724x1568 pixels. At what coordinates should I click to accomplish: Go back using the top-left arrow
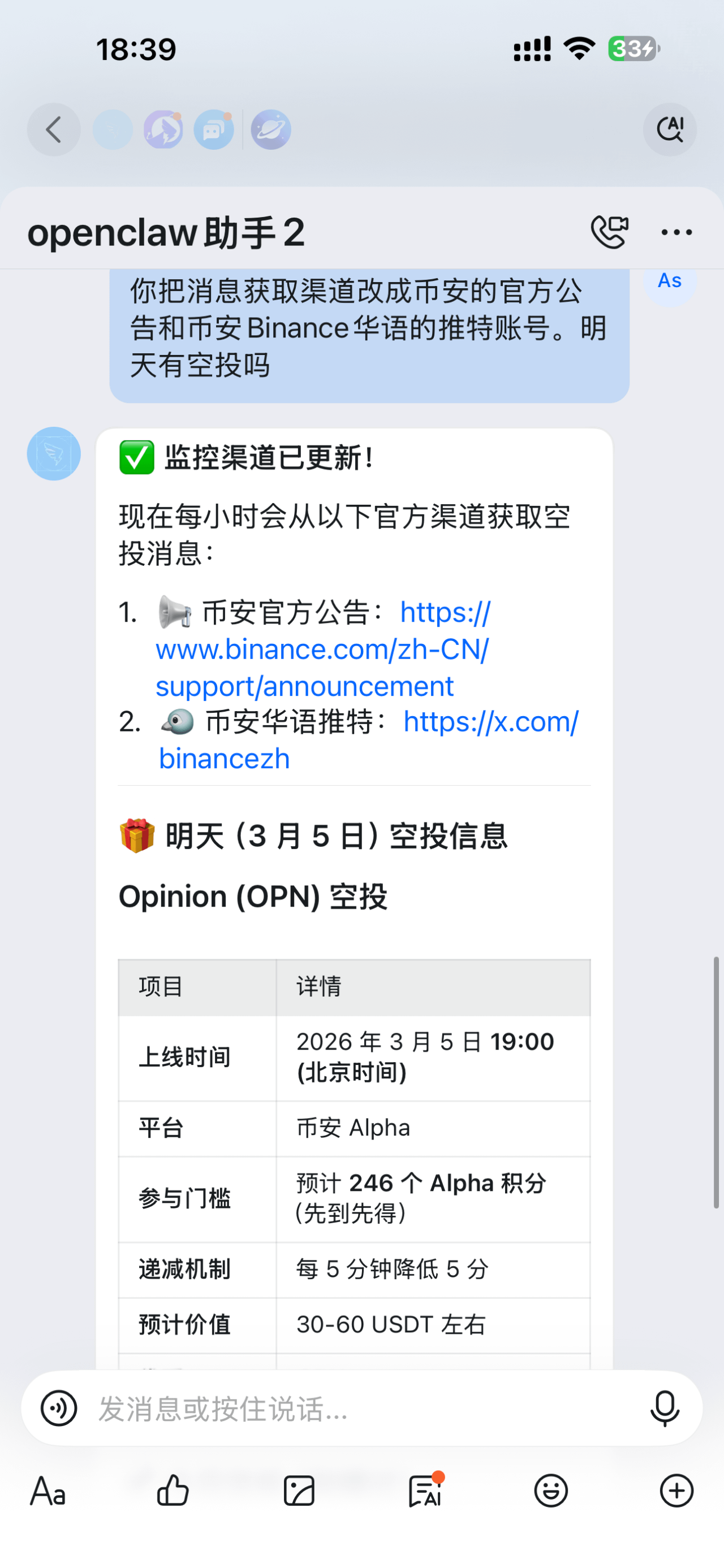[x=54, y=129]
